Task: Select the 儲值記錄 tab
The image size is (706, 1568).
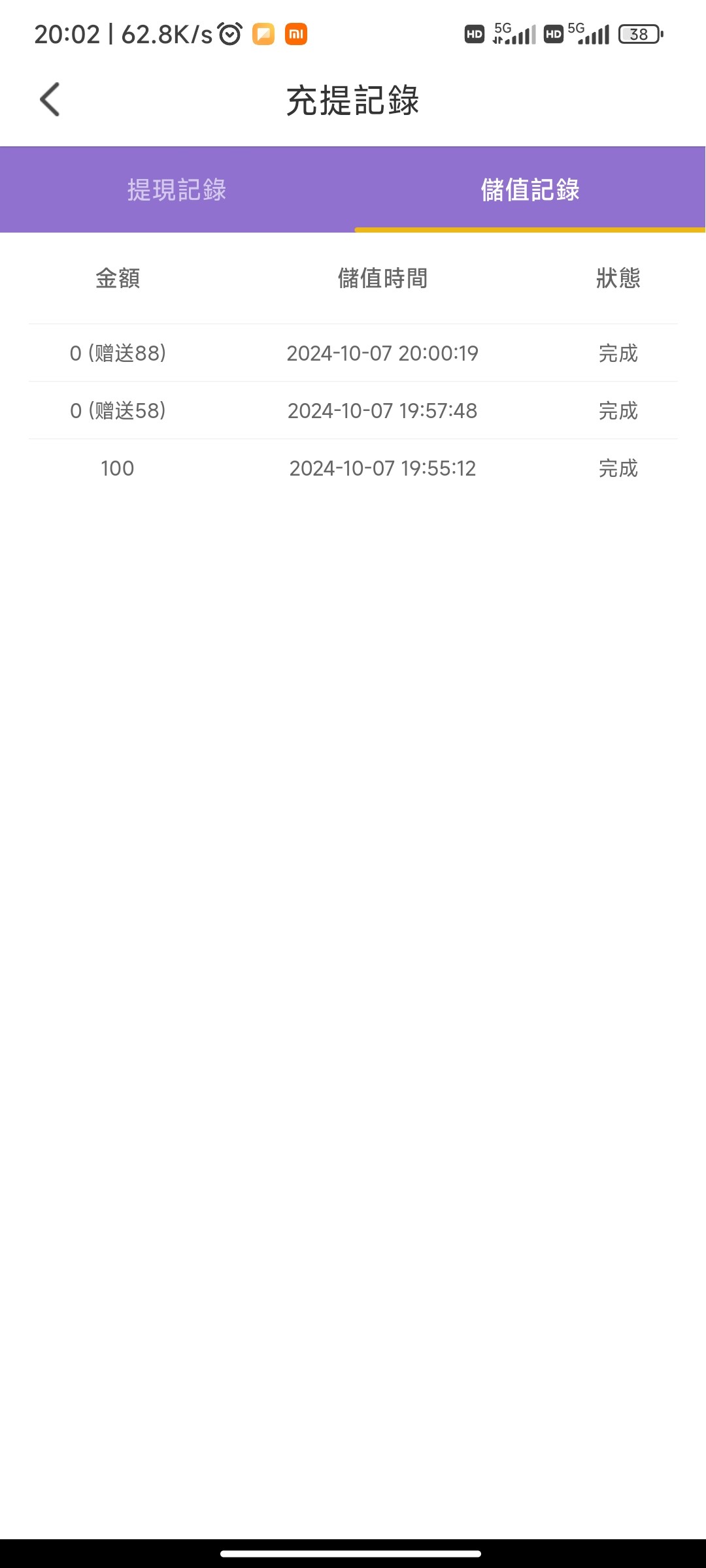Action: (x=529, y=189)
